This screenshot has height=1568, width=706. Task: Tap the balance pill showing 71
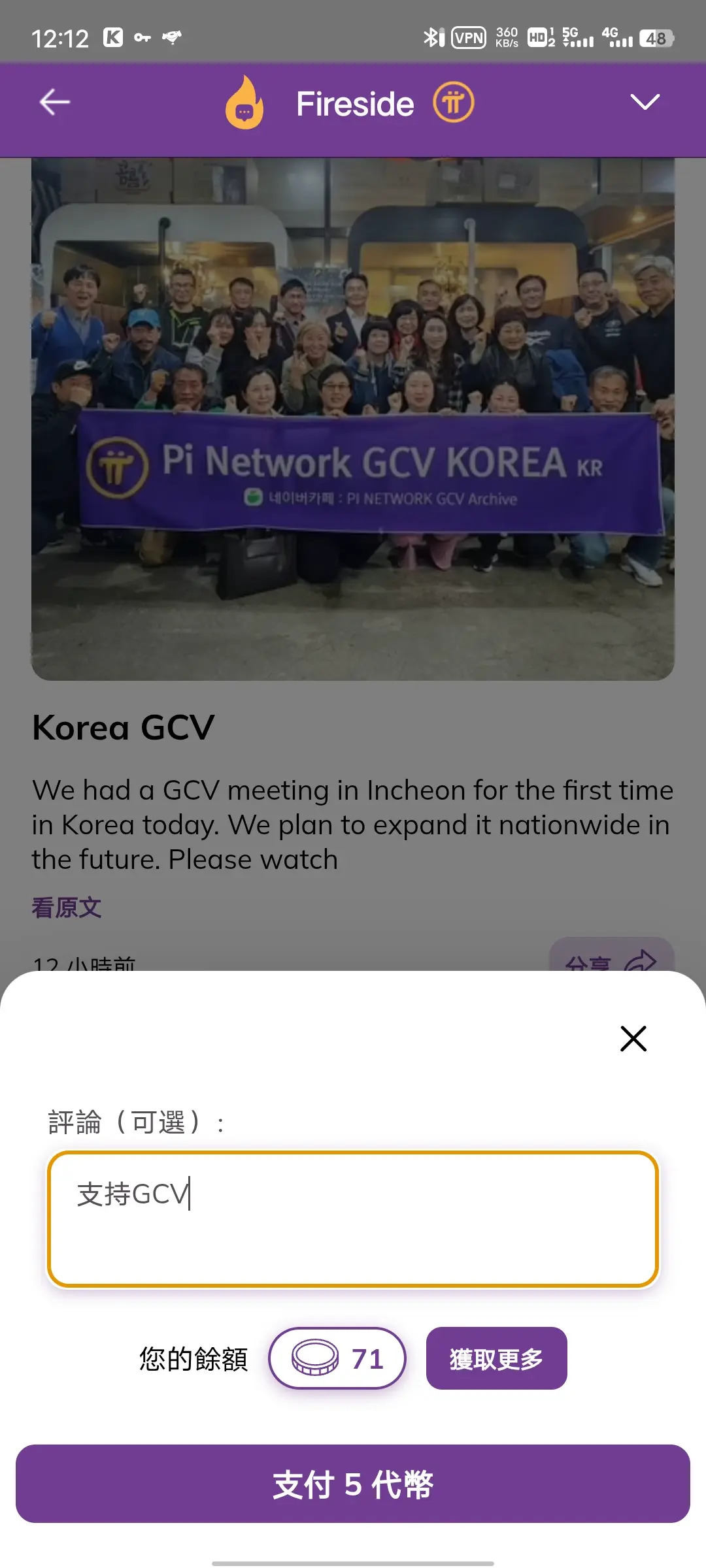pyautogui.click(x=337, y=1358)
